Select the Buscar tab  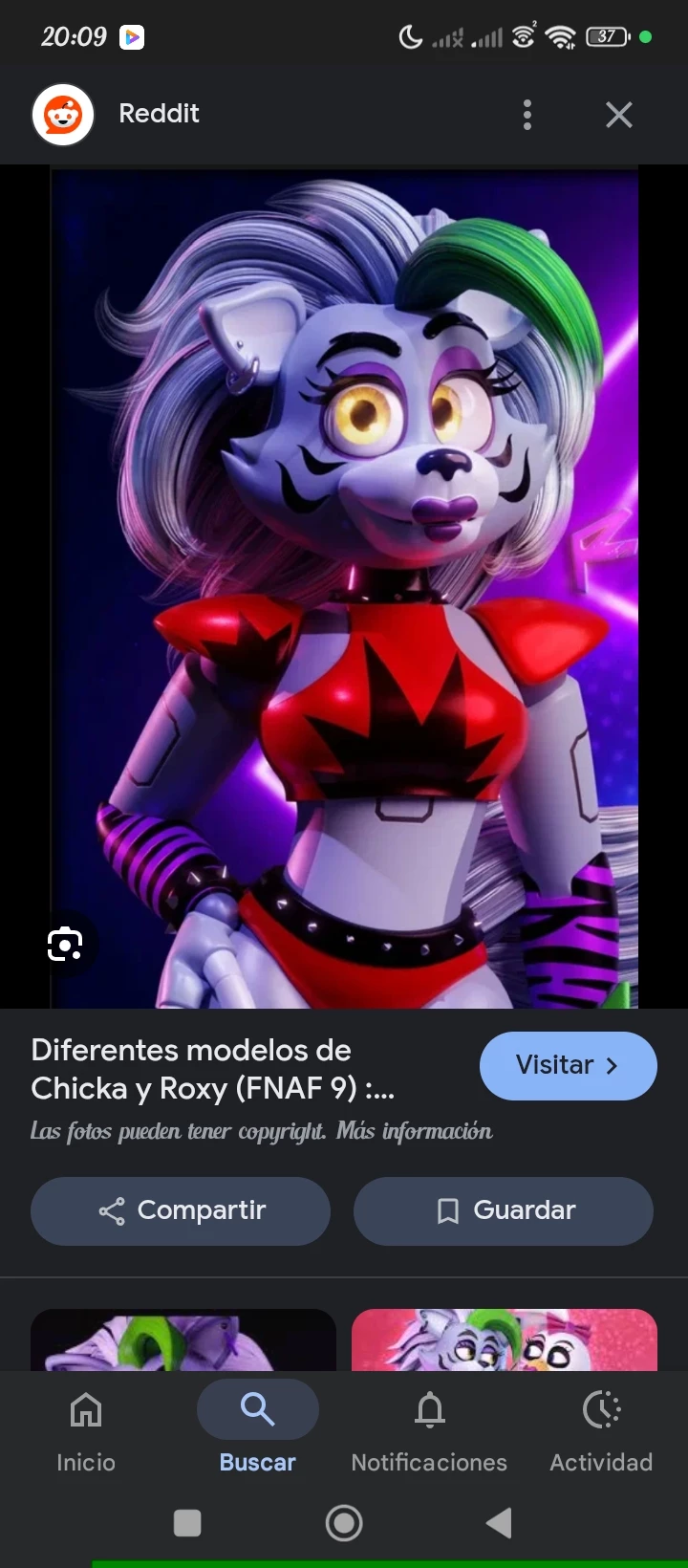[x=257, y=1429]
